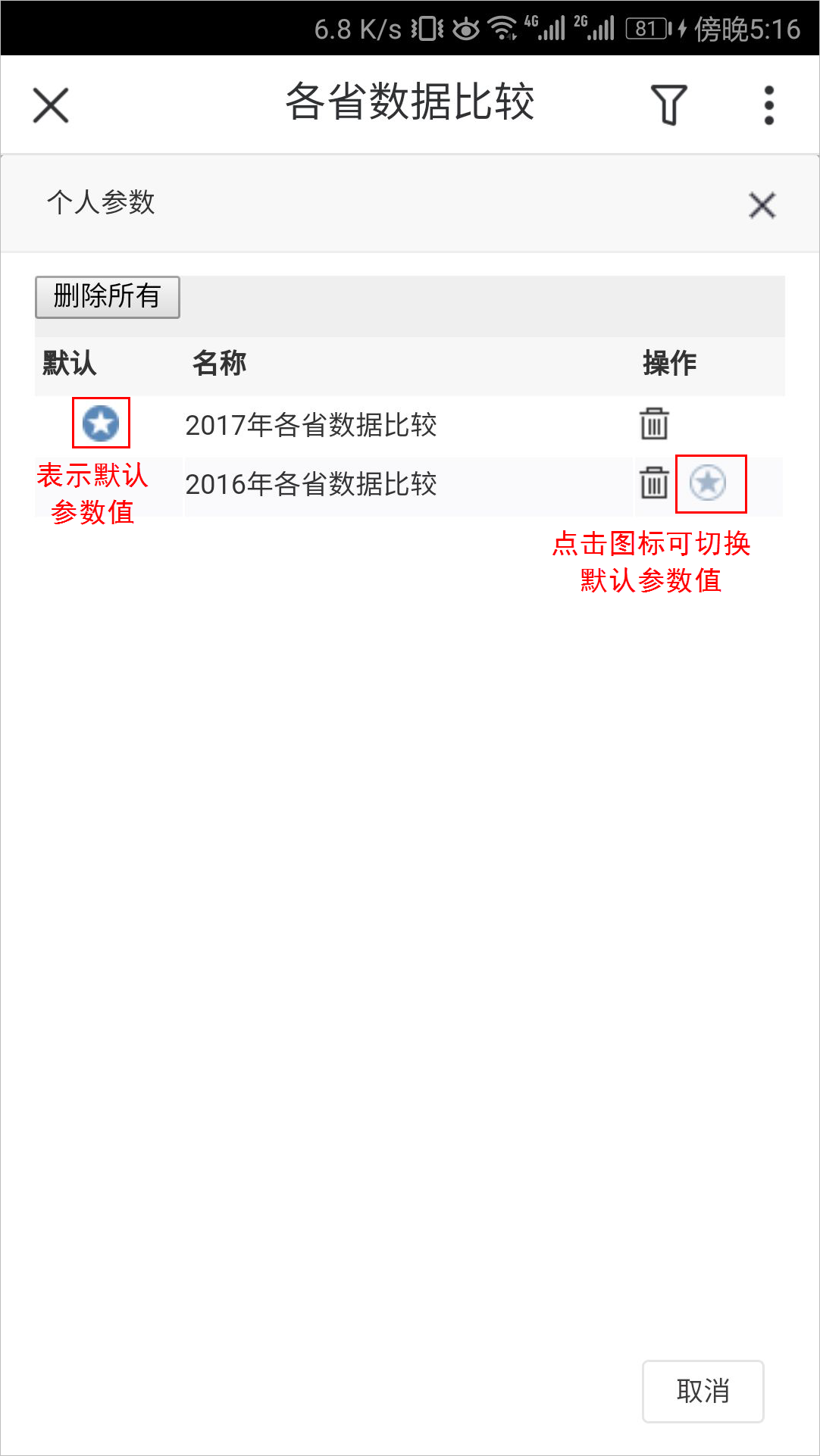Open the three-dot overflow menu
The width and height of the screenshot is (820, 1456).
pos(768,105)
